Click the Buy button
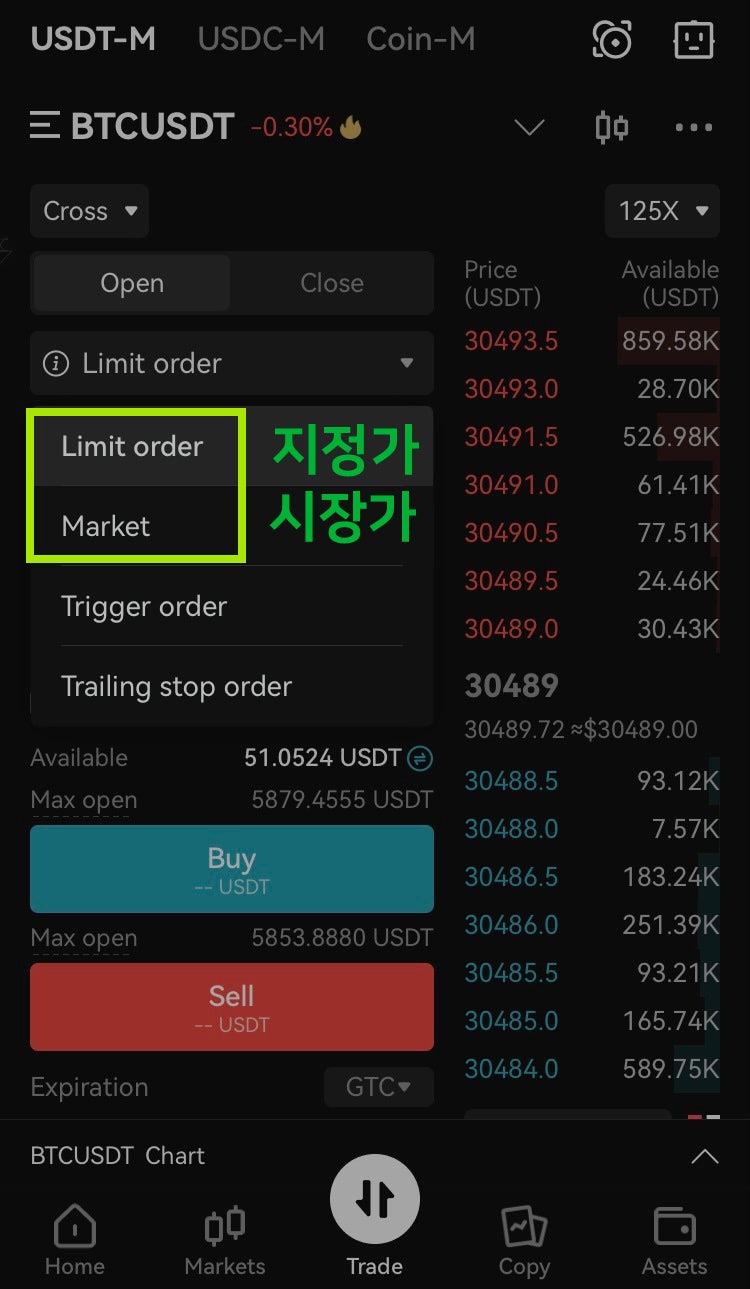The width and height of the screenshot is (750, 1289). tap(232, 868)
